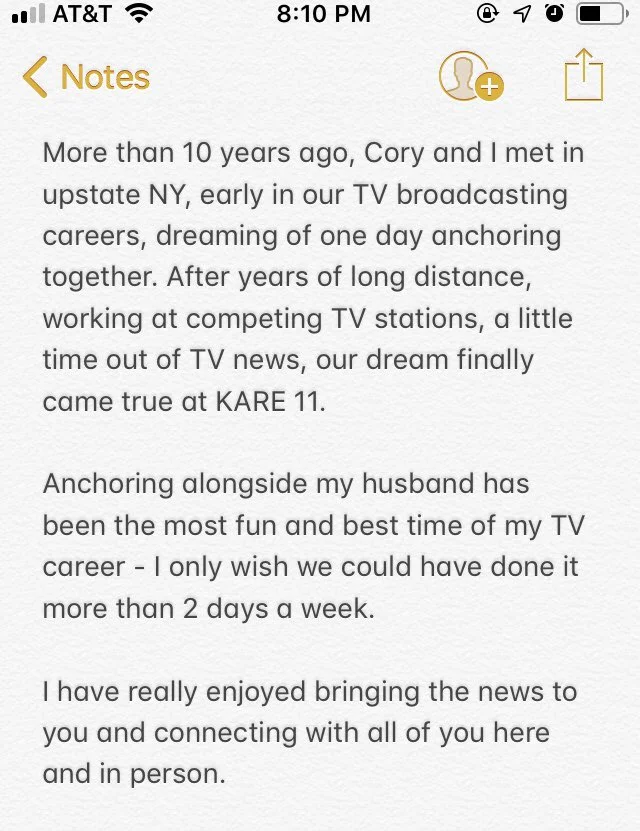640x831 pixels.
Task: Add people to this note
Action: point(471,76)
